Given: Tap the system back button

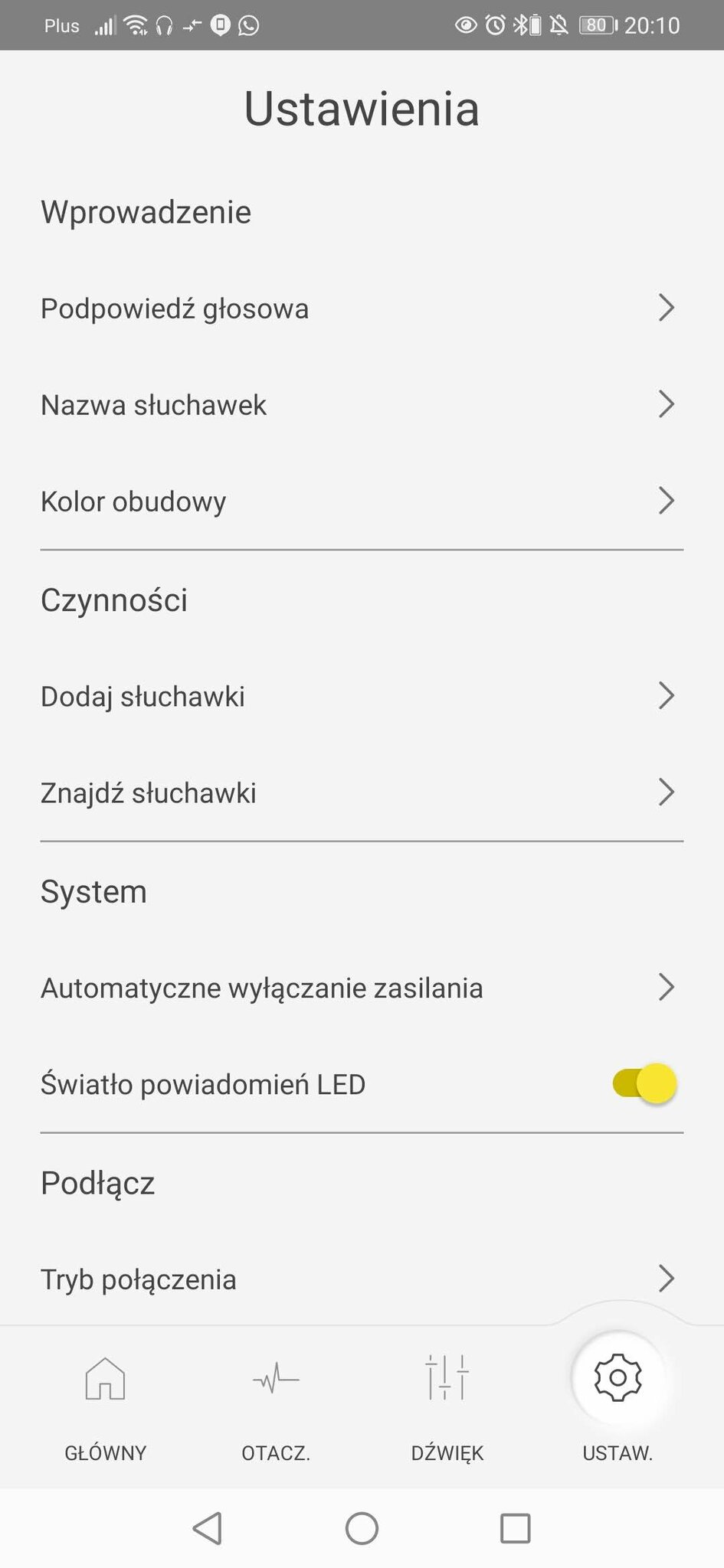Looking at the screenshot, I should point(208,1528).
